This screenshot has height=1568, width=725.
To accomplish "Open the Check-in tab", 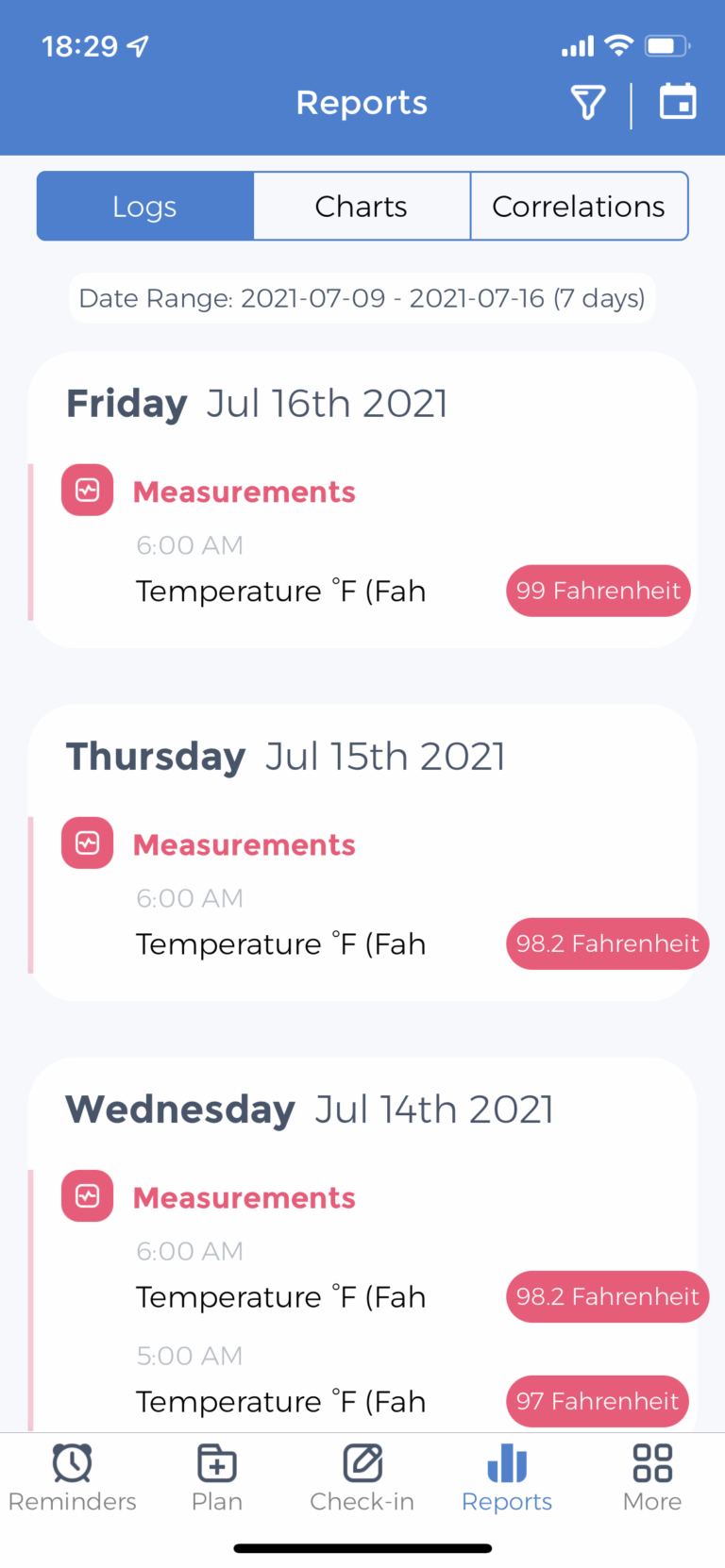I will [362, 1477].
